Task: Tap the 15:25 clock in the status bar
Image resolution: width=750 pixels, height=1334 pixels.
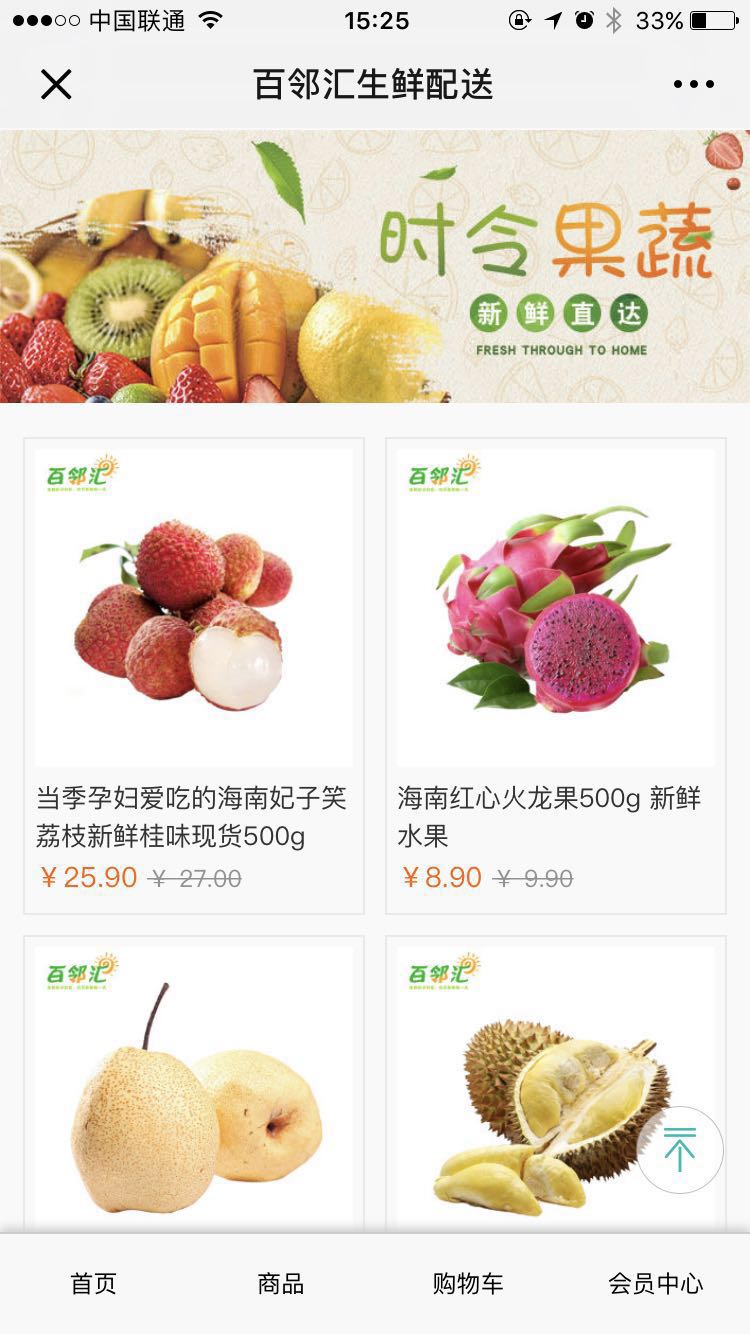Action: (x=375, y=22)
